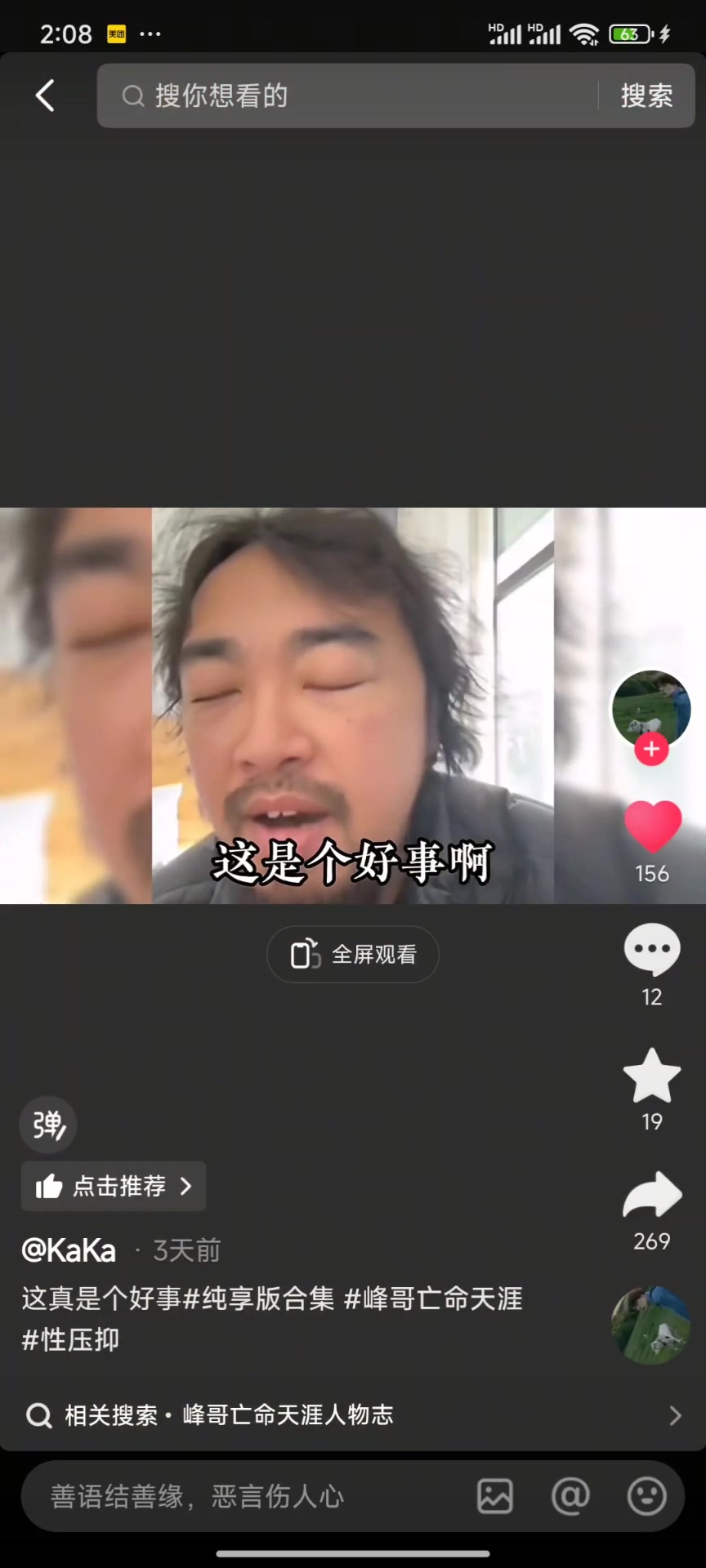Open hashtag #性压抑
The image size is (706, 1568).
70,1339
